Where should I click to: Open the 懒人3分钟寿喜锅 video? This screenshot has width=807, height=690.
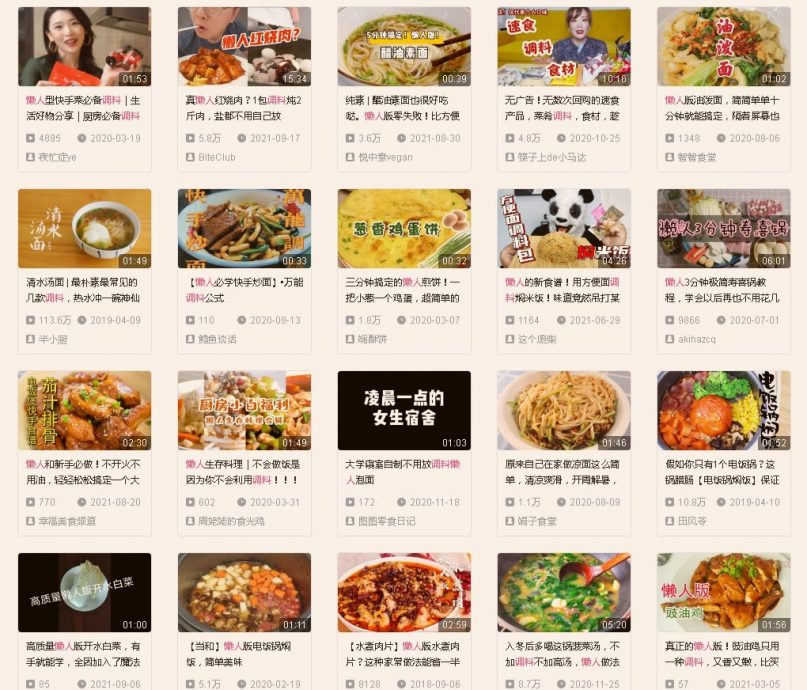pos(723,228)
